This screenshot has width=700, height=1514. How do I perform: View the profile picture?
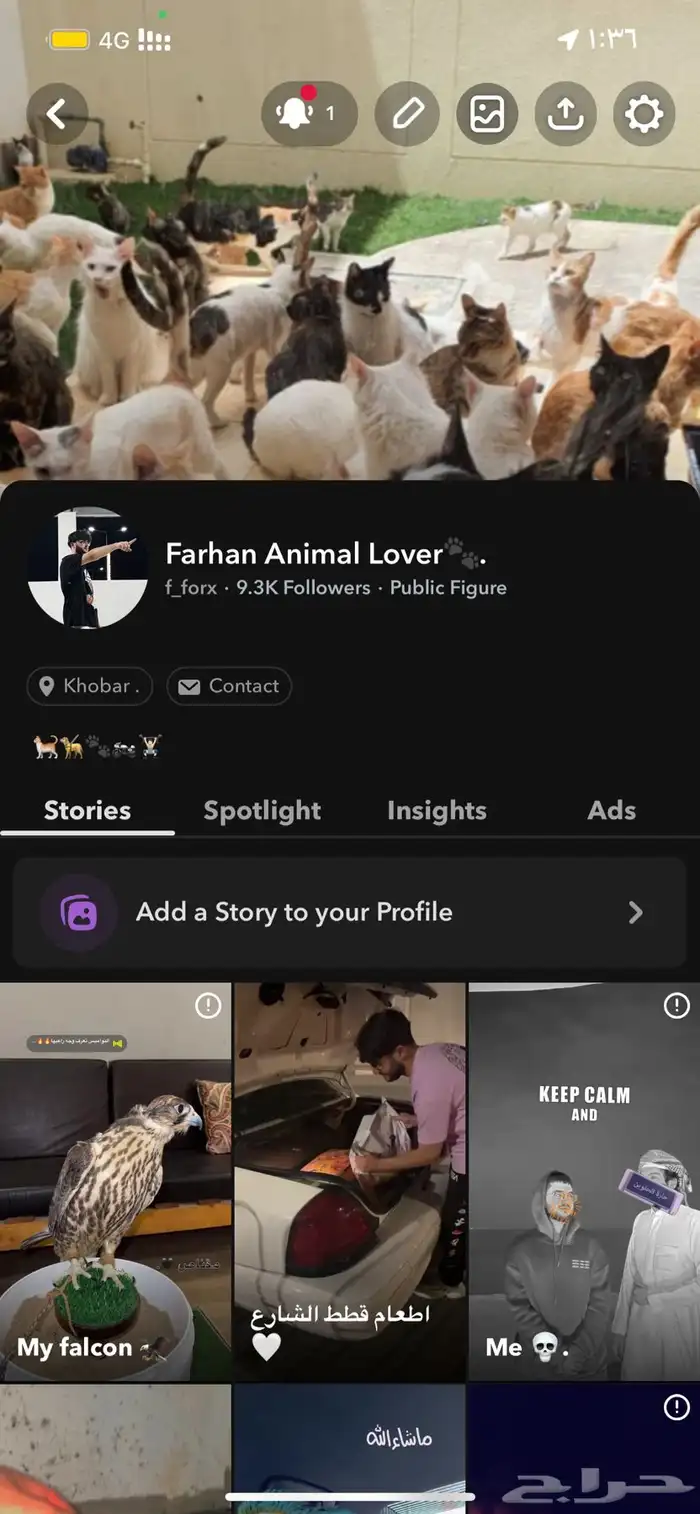[x=88, y=567]
